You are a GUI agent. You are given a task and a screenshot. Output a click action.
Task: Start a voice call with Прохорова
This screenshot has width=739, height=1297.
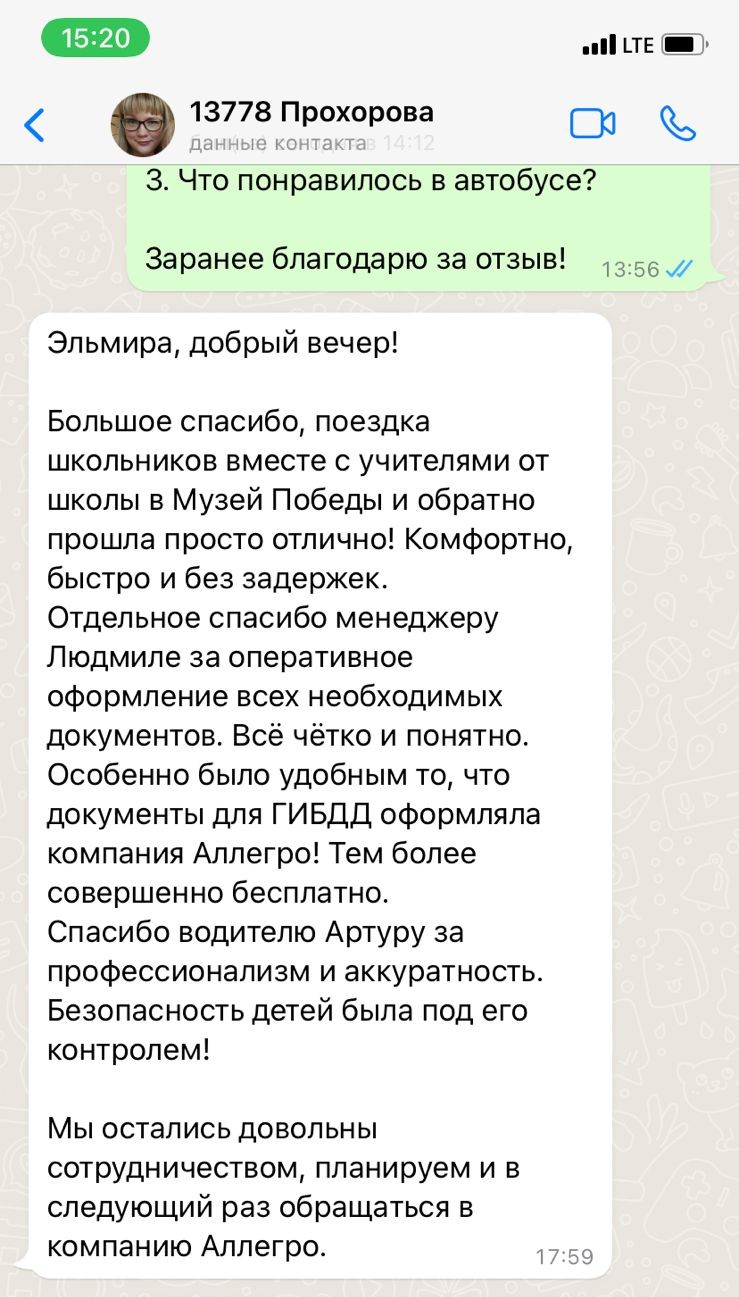click(678, 124)
